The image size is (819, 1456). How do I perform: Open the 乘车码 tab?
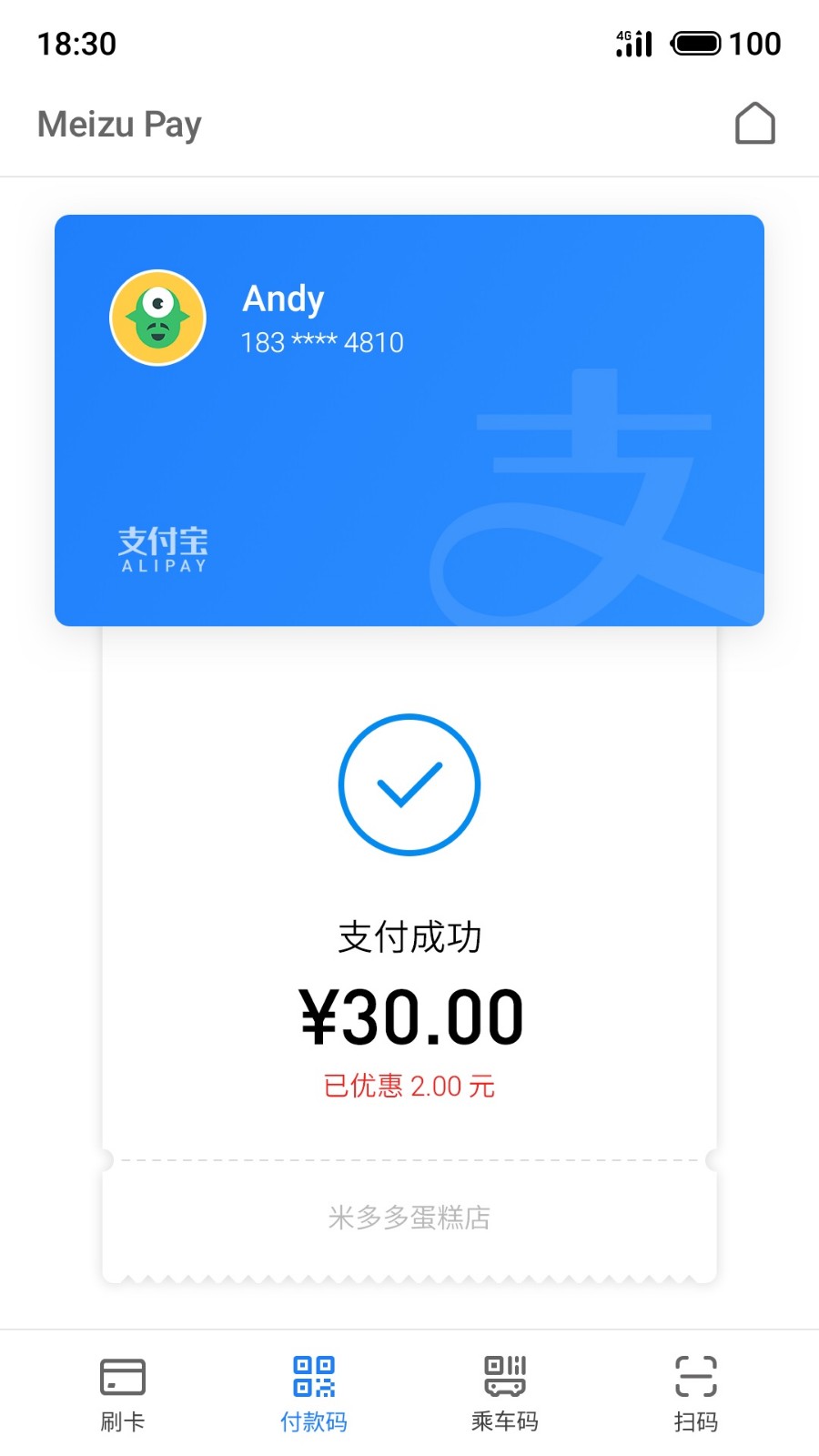coord(505,1392)
